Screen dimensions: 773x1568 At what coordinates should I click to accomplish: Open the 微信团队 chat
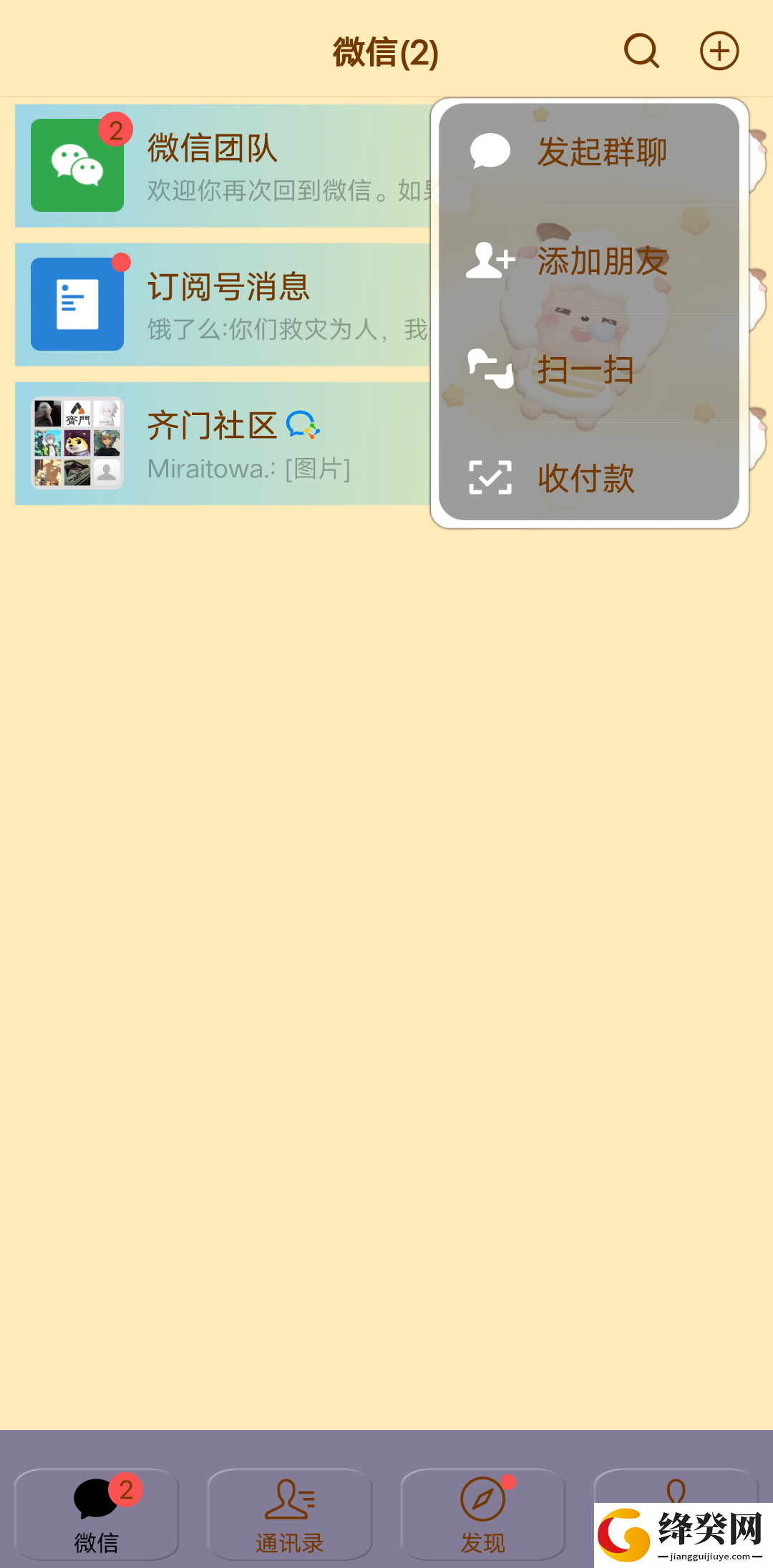pyautogui.click(x=223, y=166)
